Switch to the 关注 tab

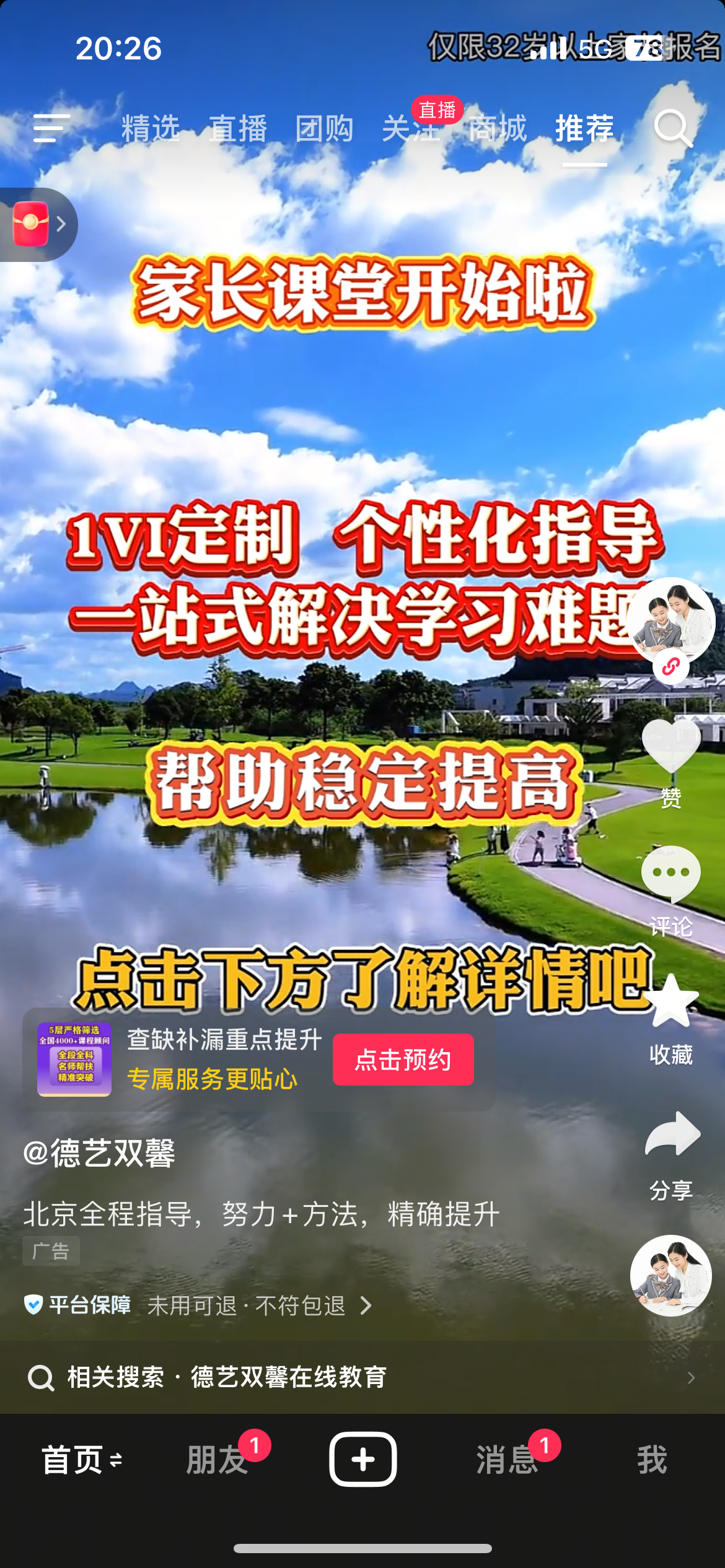pyautogui.click(x=410, y=128)
